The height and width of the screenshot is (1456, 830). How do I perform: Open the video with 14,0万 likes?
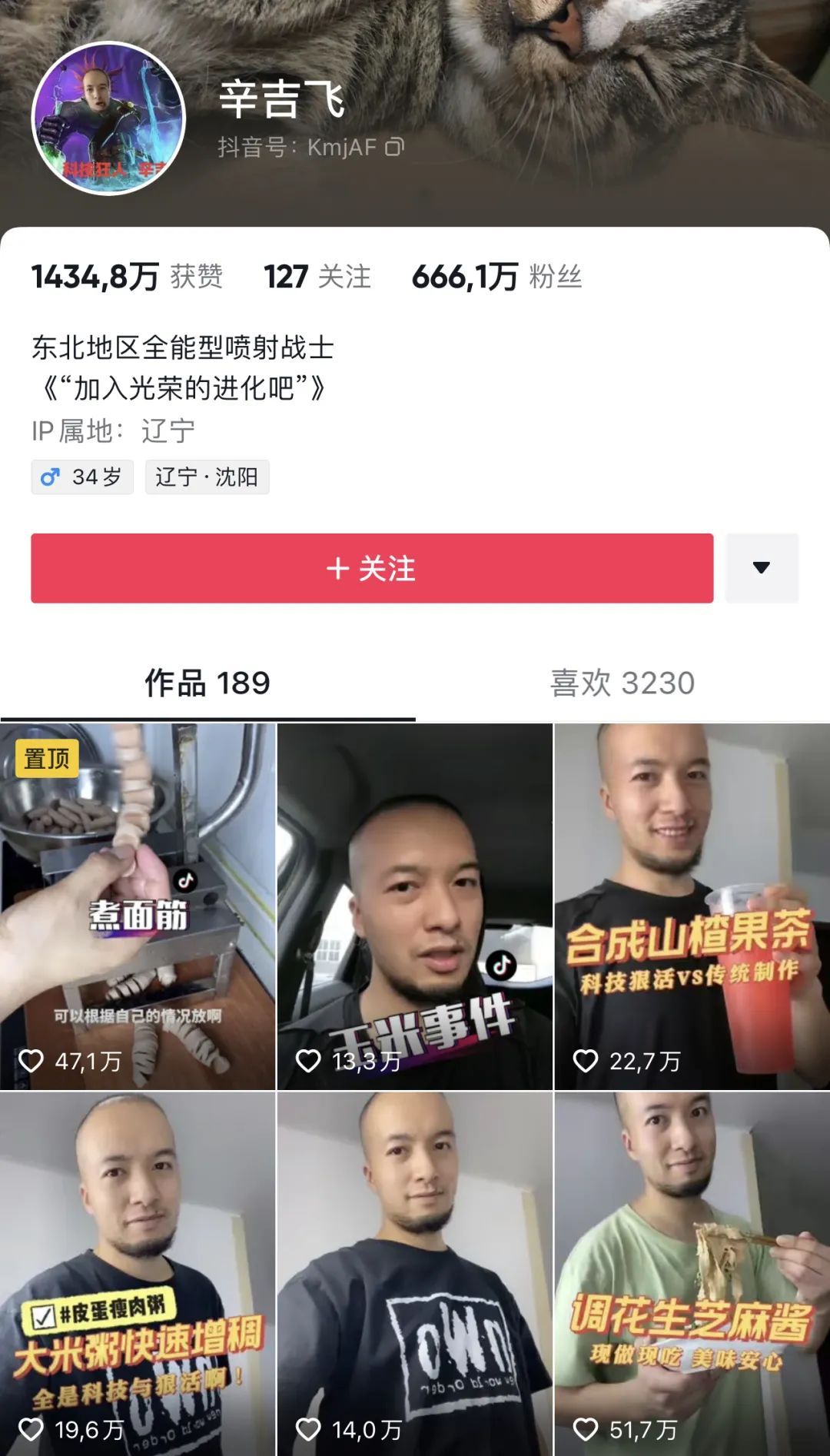415,1274
